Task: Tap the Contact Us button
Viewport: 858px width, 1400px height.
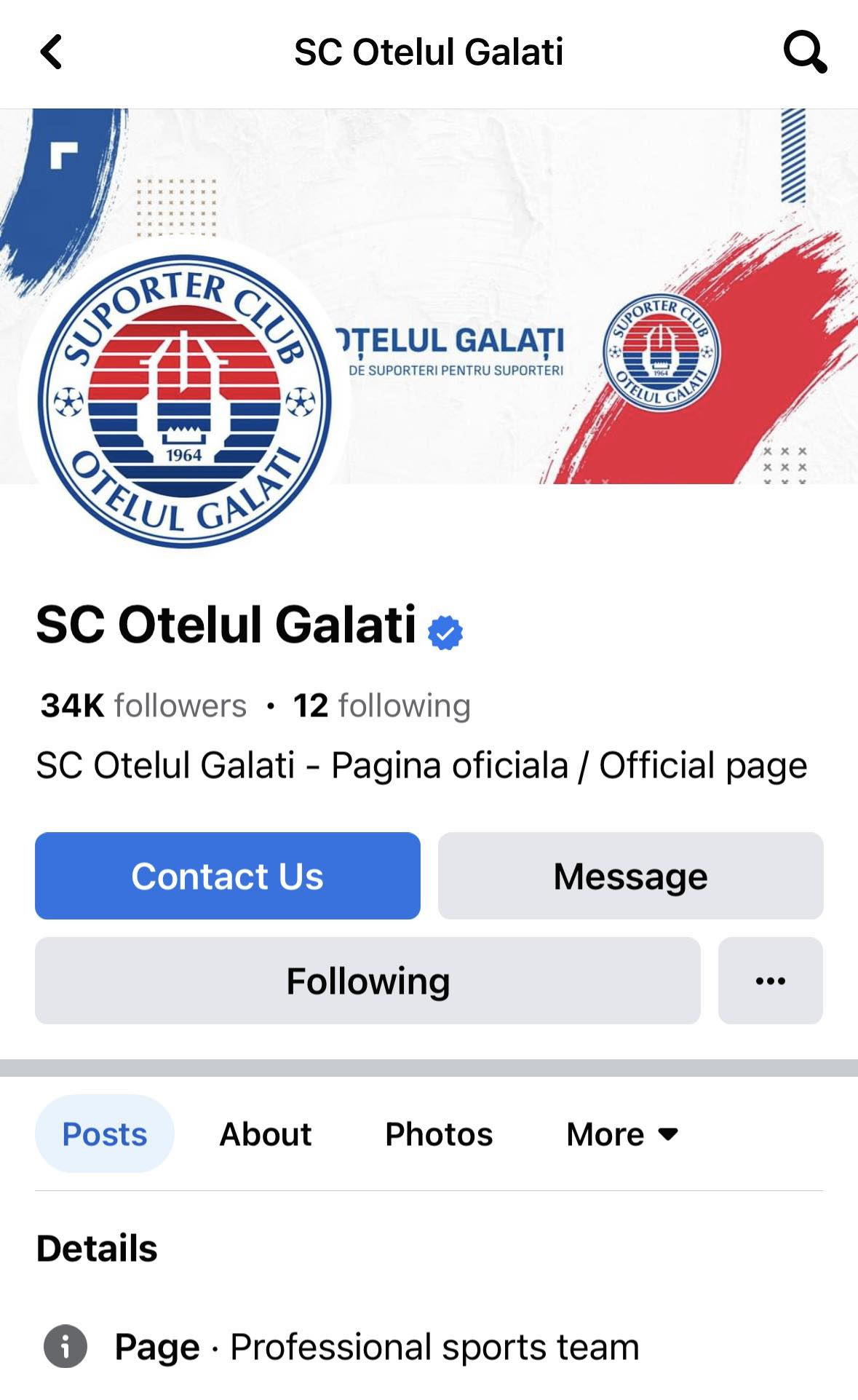Action: tap(227, 876)
